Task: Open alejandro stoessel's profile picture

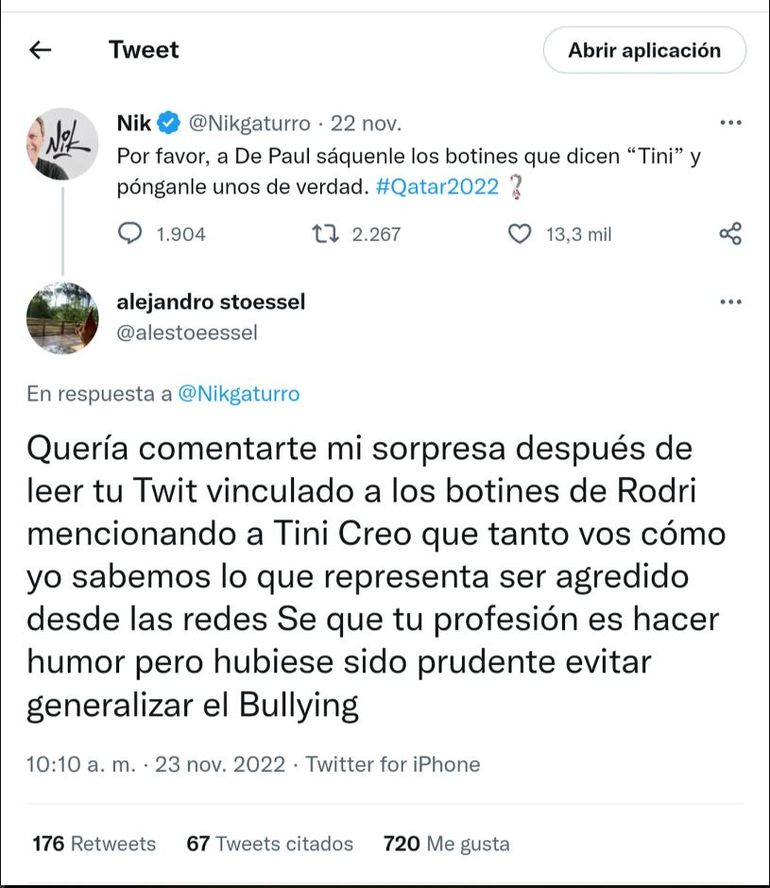Action: click(62, 318)
